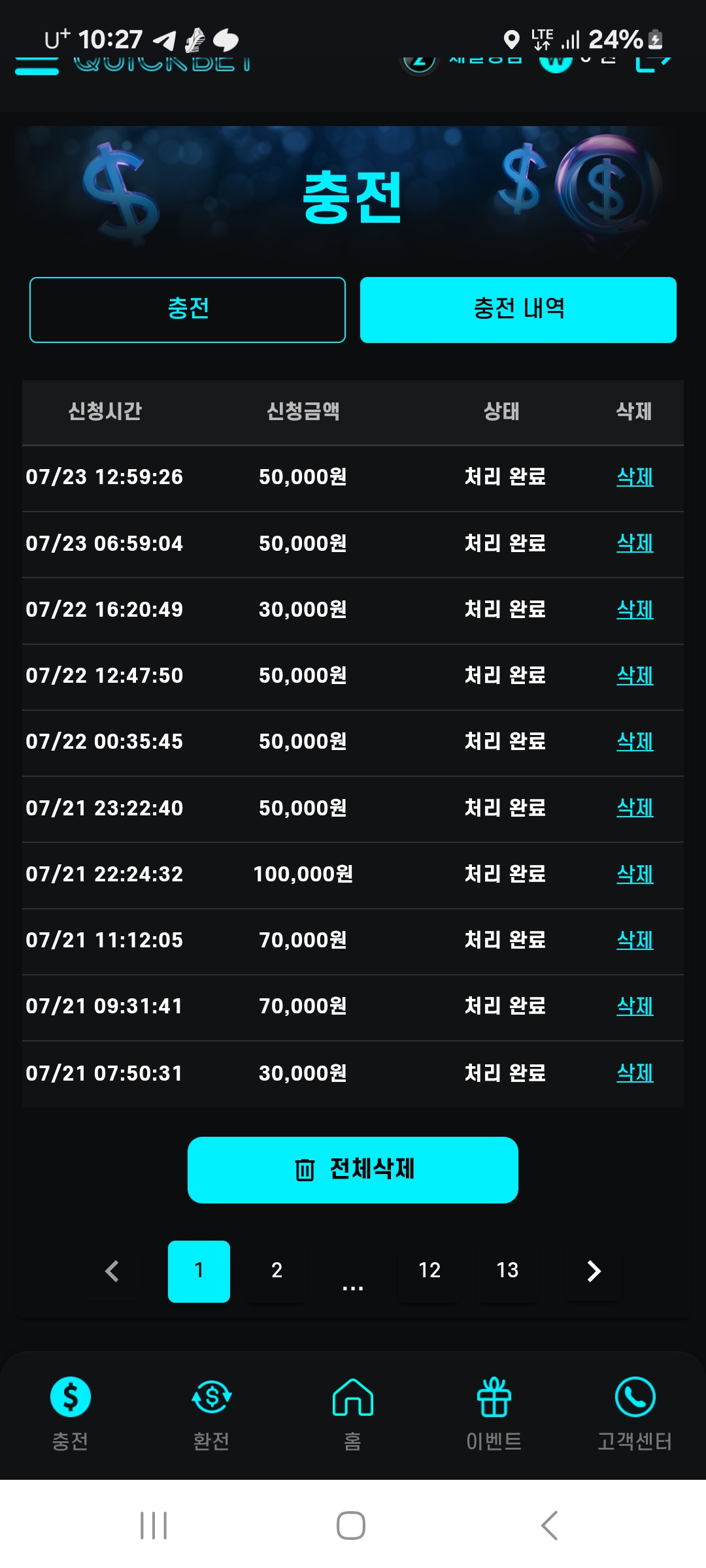Image resolution: width=706 pixels, height=1568 pixels.
Task: Go to the next page arrow
Action: tap(594, 1271)
